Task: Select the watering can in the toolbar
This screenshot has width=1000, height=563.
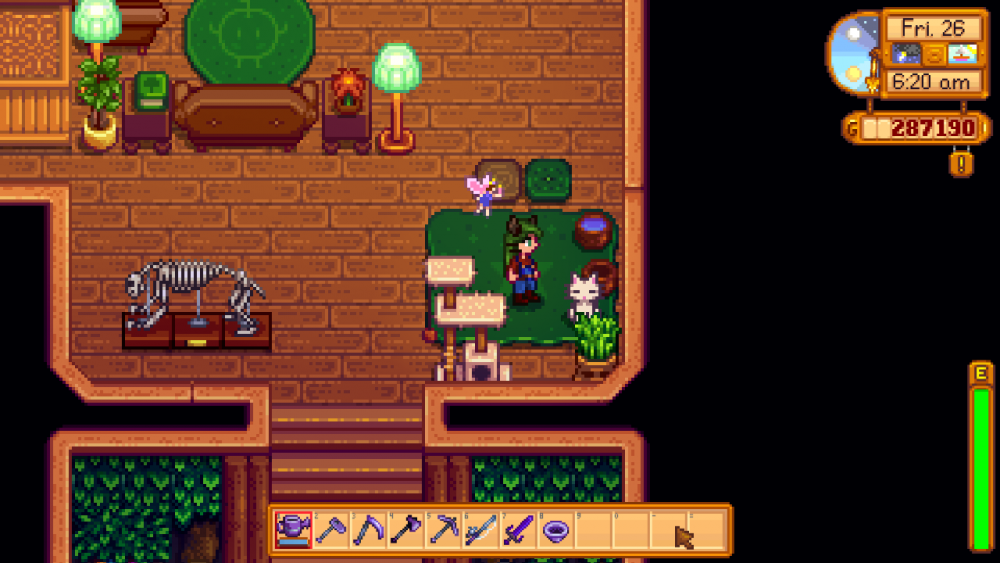Action: point(294,530)
